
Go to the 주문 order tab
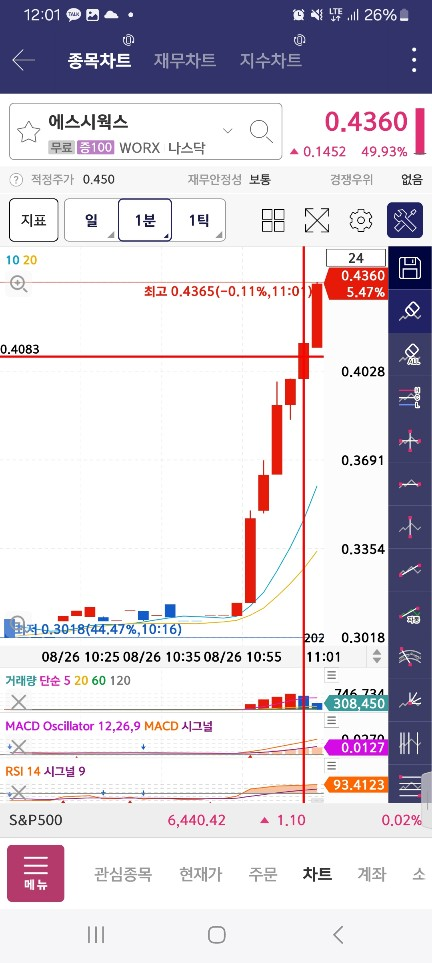pos(263,874)
